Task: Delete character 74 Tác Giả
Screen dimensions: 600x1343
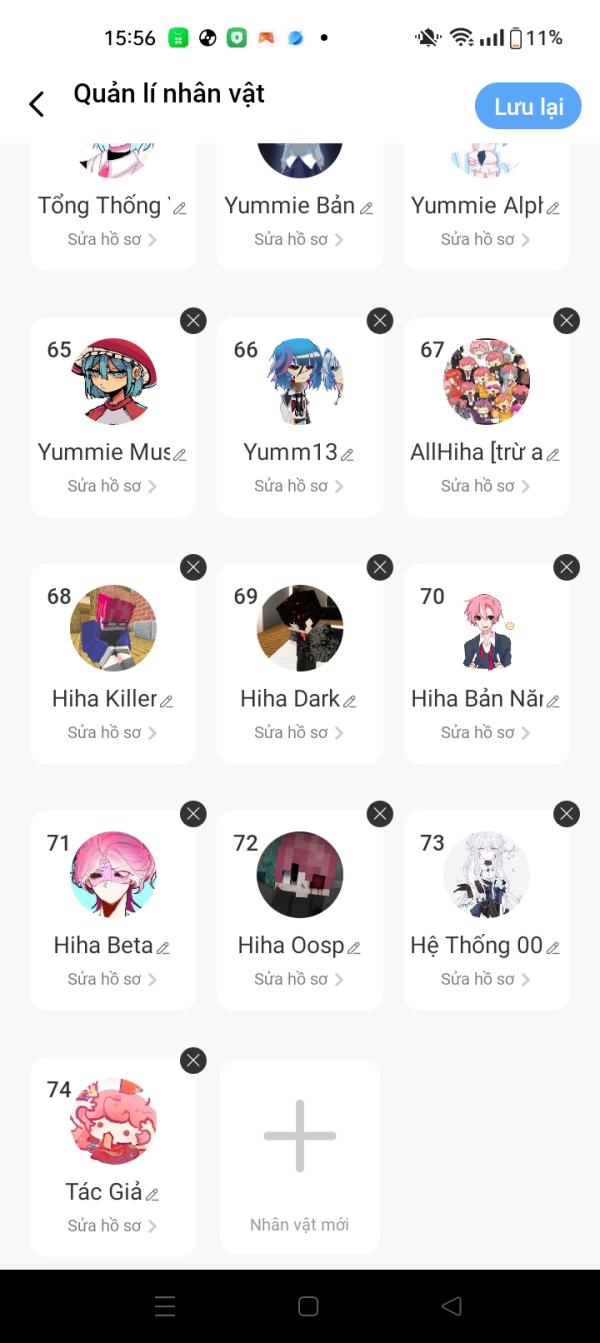Action: coord(193,1061)
